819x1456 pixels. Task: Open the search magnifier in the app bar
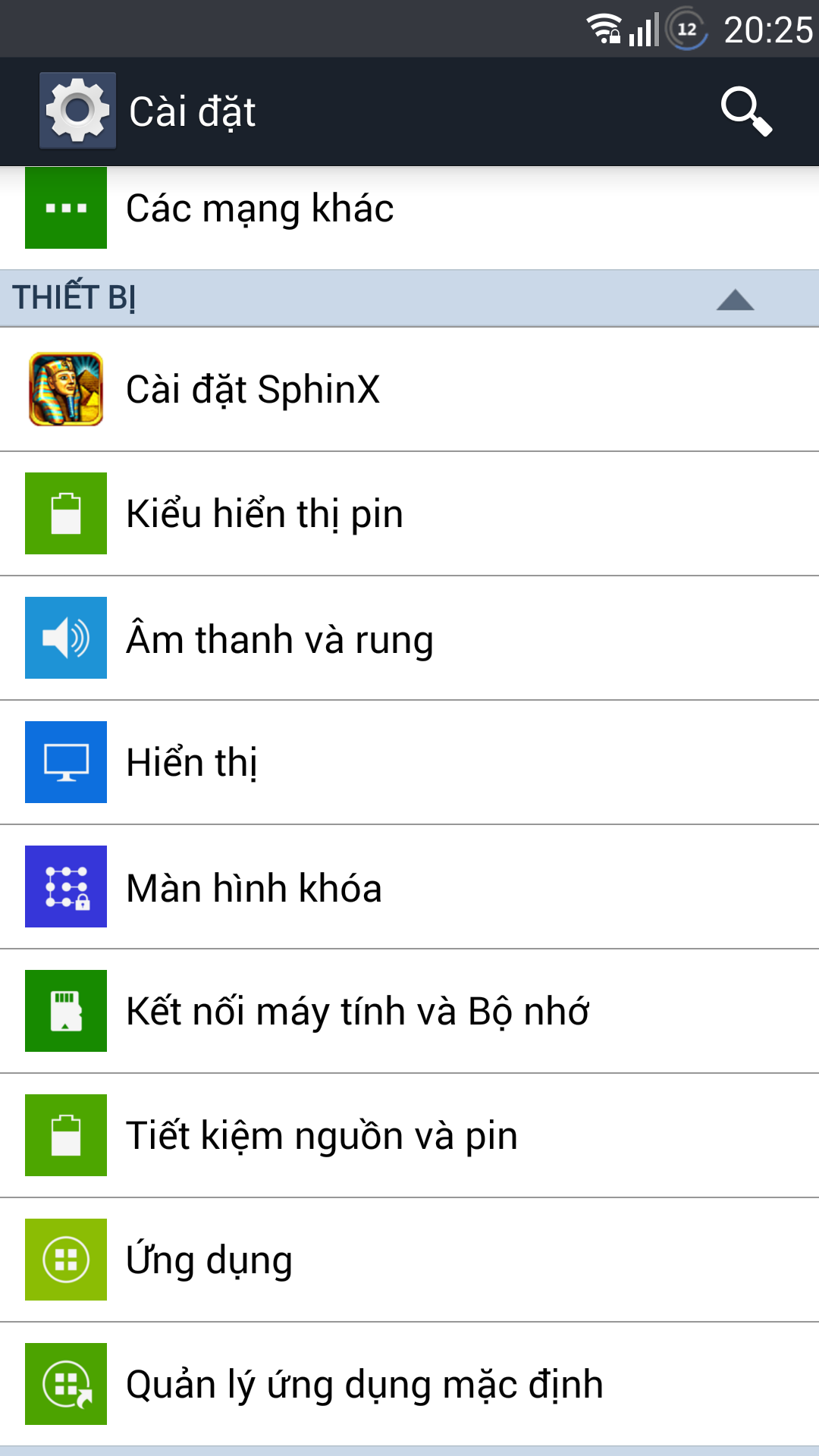(x=746, y=111)
